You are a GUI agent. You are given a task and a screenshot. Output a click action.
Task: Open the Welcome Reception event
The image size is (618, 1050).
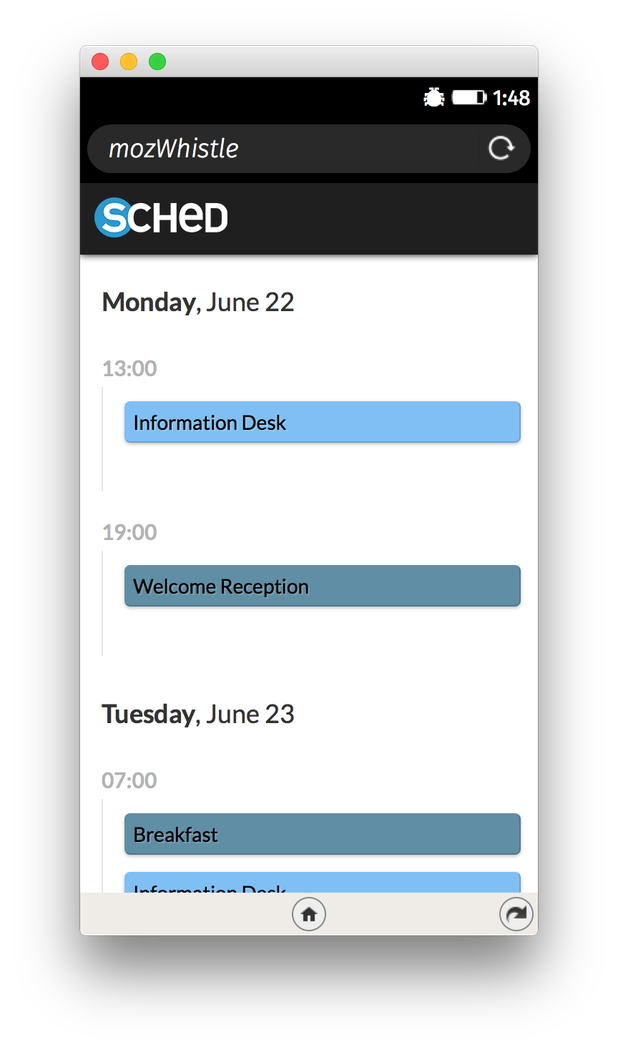click(x=322, y=586)
